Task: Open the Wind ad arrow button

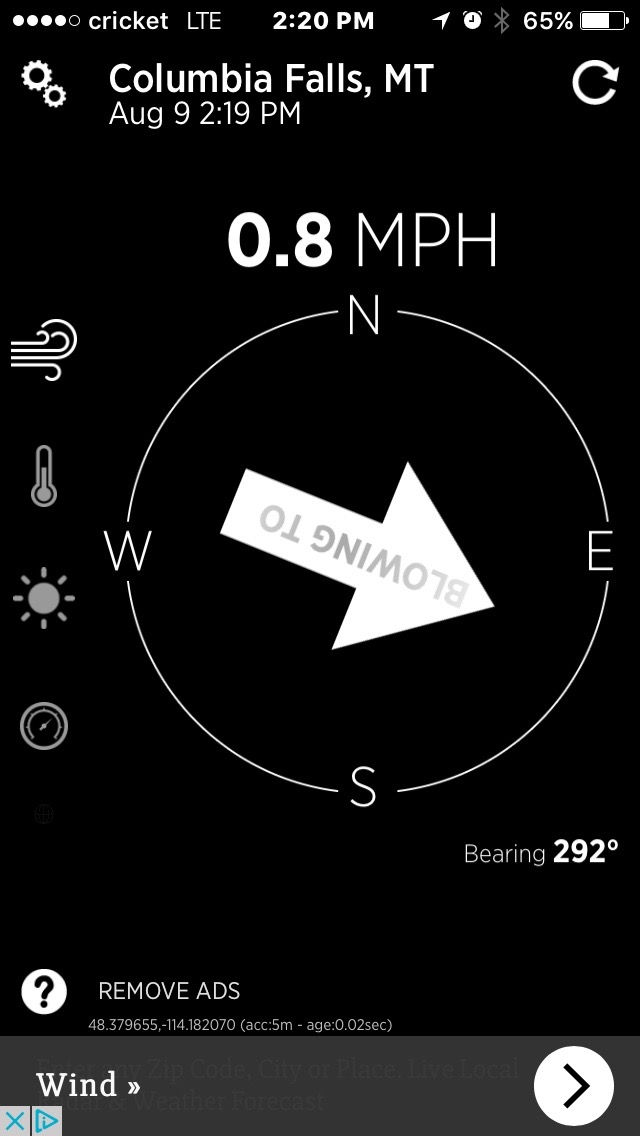Action: [573, 1086]
